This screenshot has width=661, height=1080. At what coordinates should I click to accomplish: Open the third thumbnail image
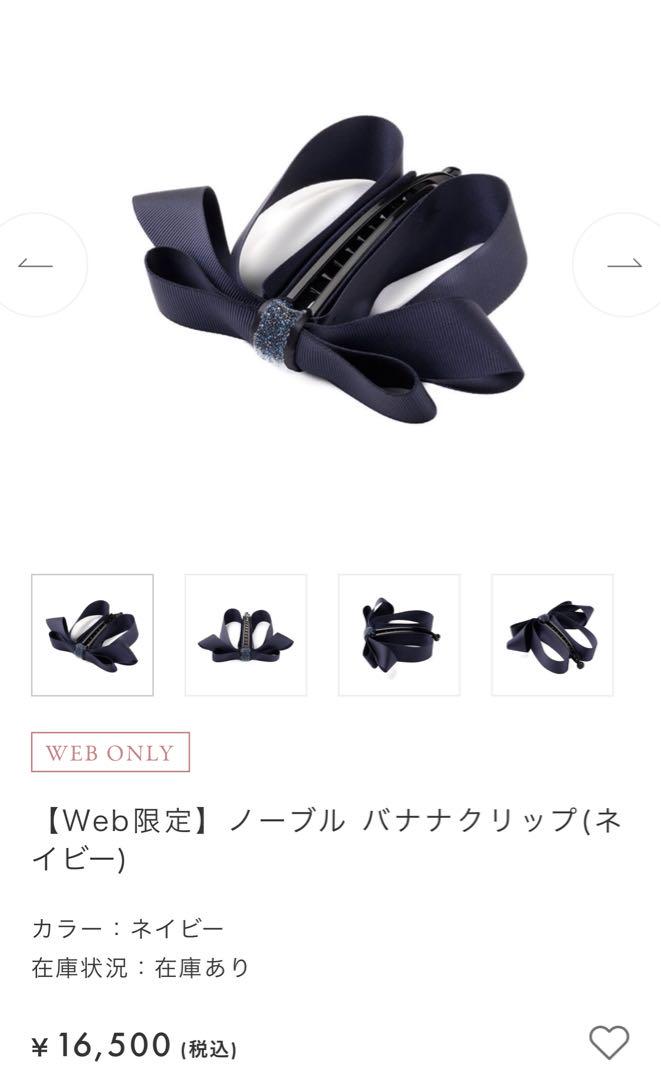coord(399,635)
